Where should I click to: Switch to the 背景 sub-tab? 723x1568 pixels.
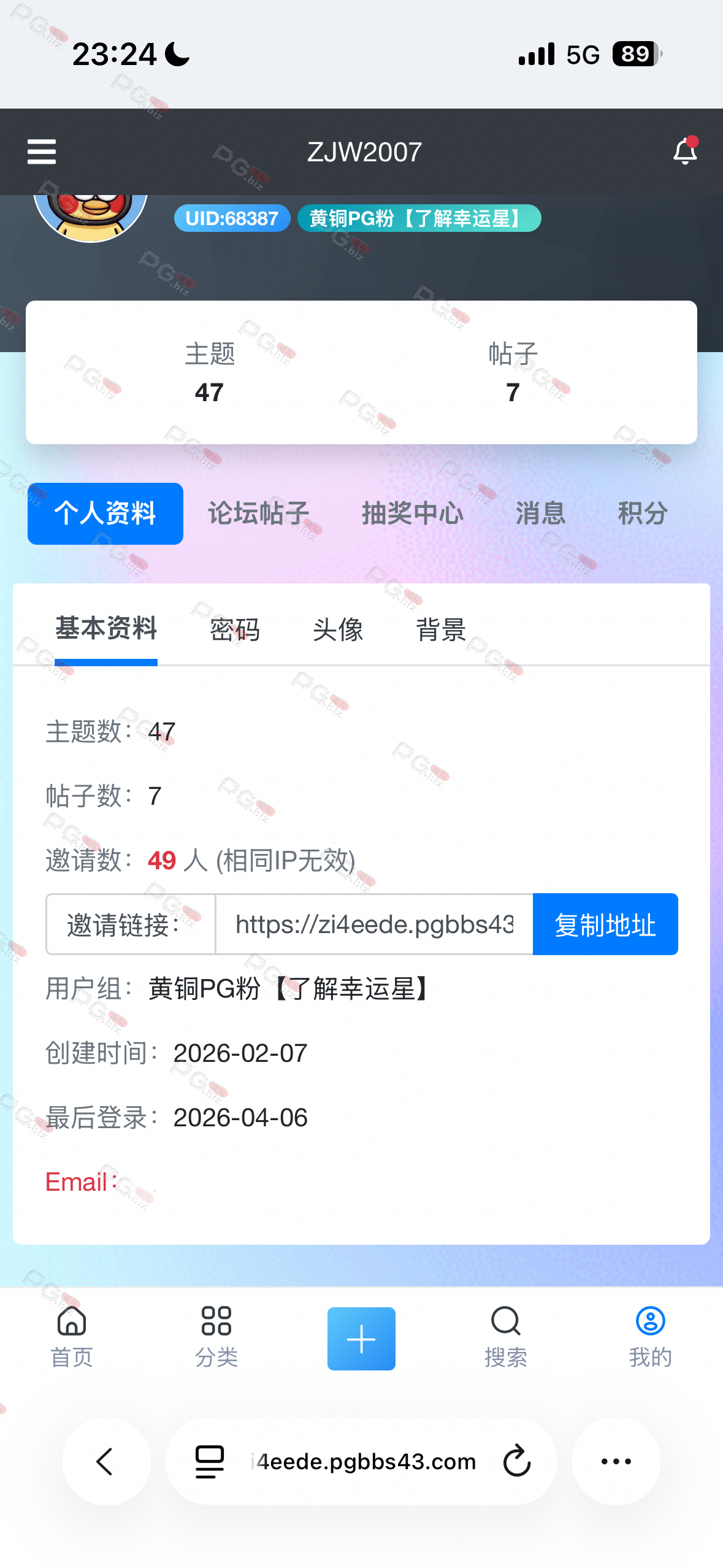(441, 630)
